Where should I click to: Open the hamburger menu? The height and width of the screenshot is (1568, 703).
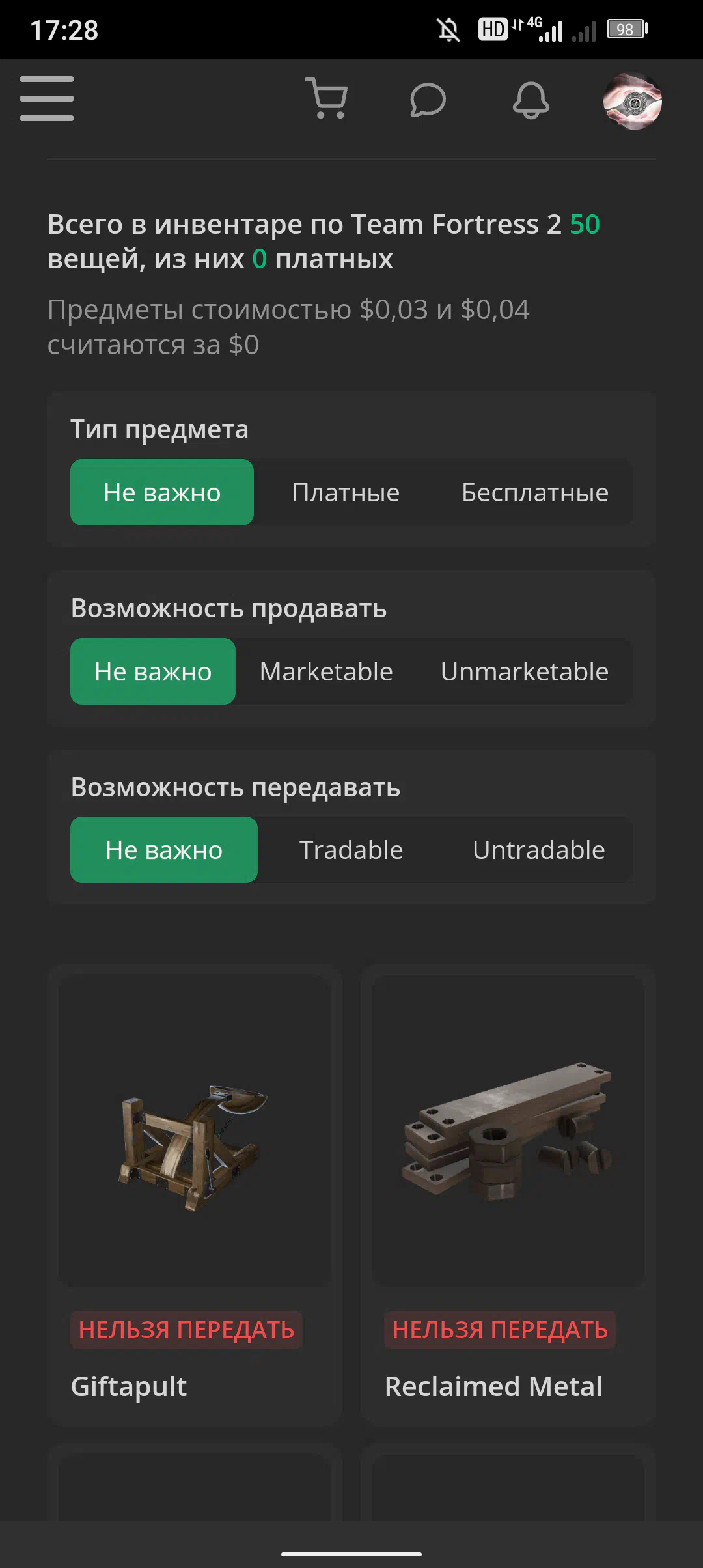click(x=47, y=99)
